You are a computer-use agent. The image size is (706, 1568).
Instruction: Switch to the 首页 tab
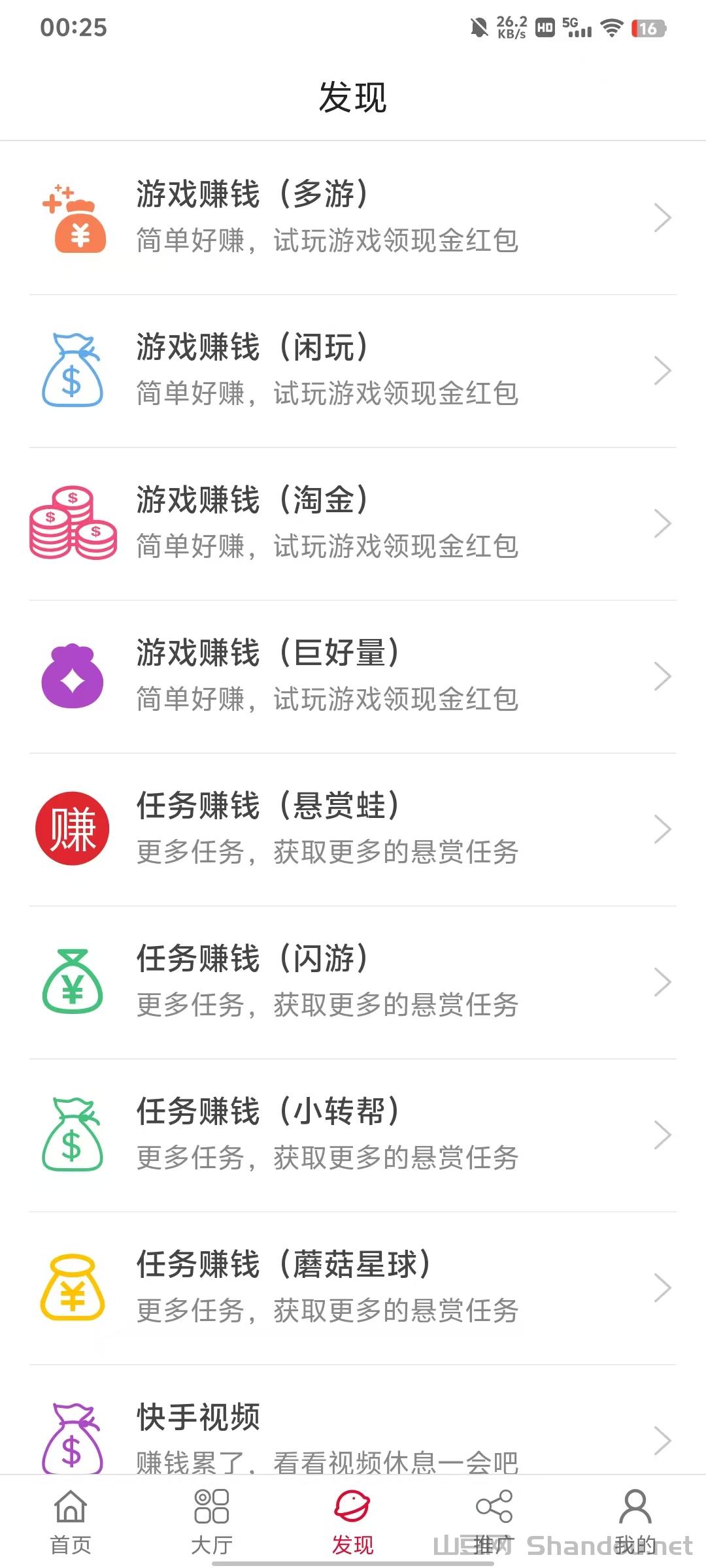click(71, 1521)
